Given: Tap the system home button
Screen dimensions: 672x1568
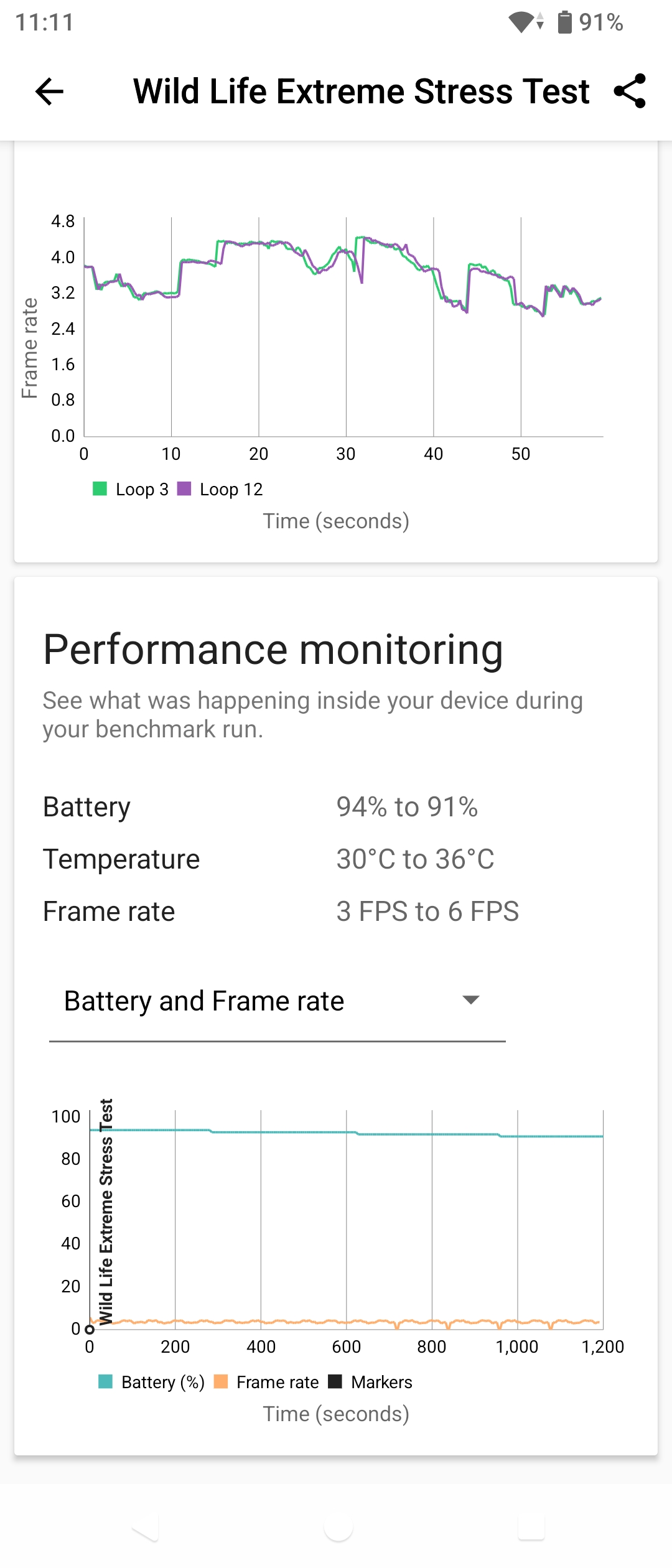Looking at the screenshot, I should pos(338,1526).
